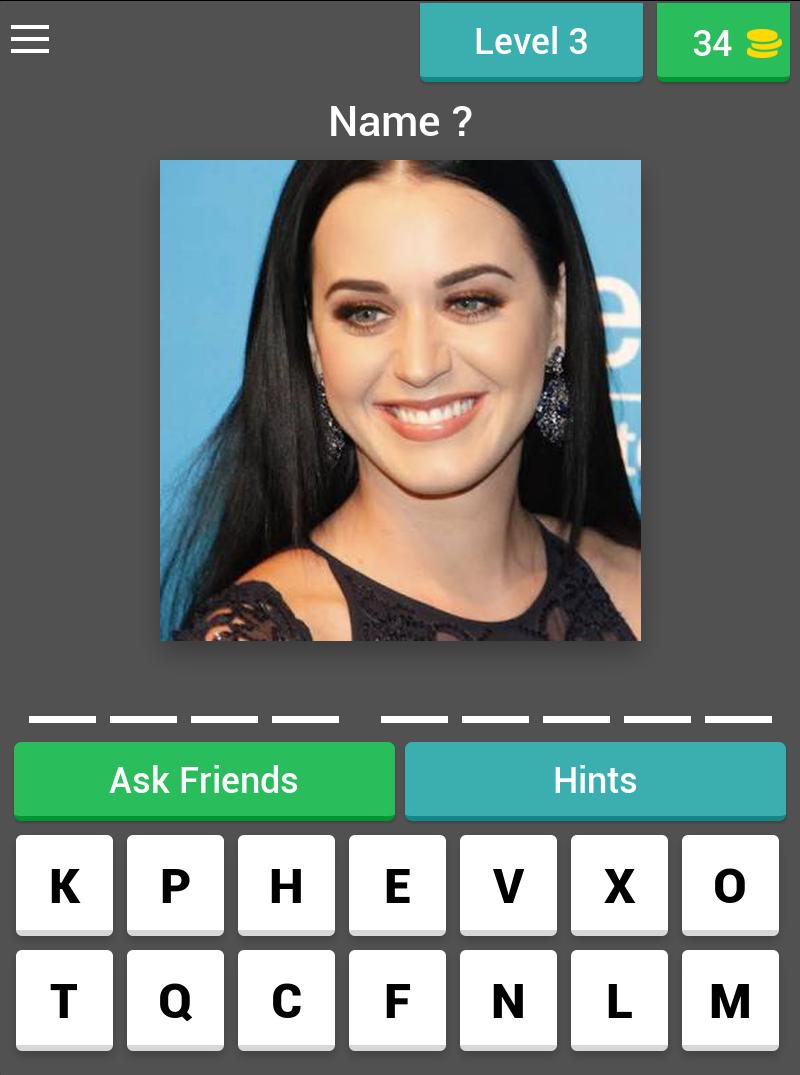This screenshot has width=800, height=1075.
Task: Open the Hints button
Action: [x=595, y=780]
